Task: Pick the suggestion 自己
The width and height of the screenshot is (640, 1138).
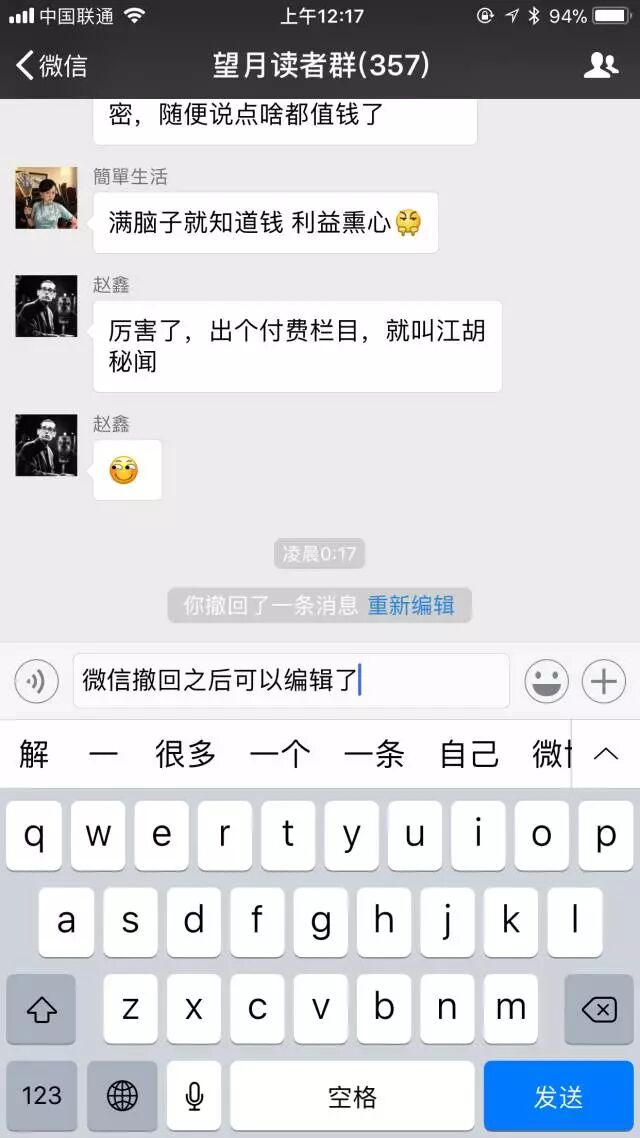Action: [x=469, y=754]
